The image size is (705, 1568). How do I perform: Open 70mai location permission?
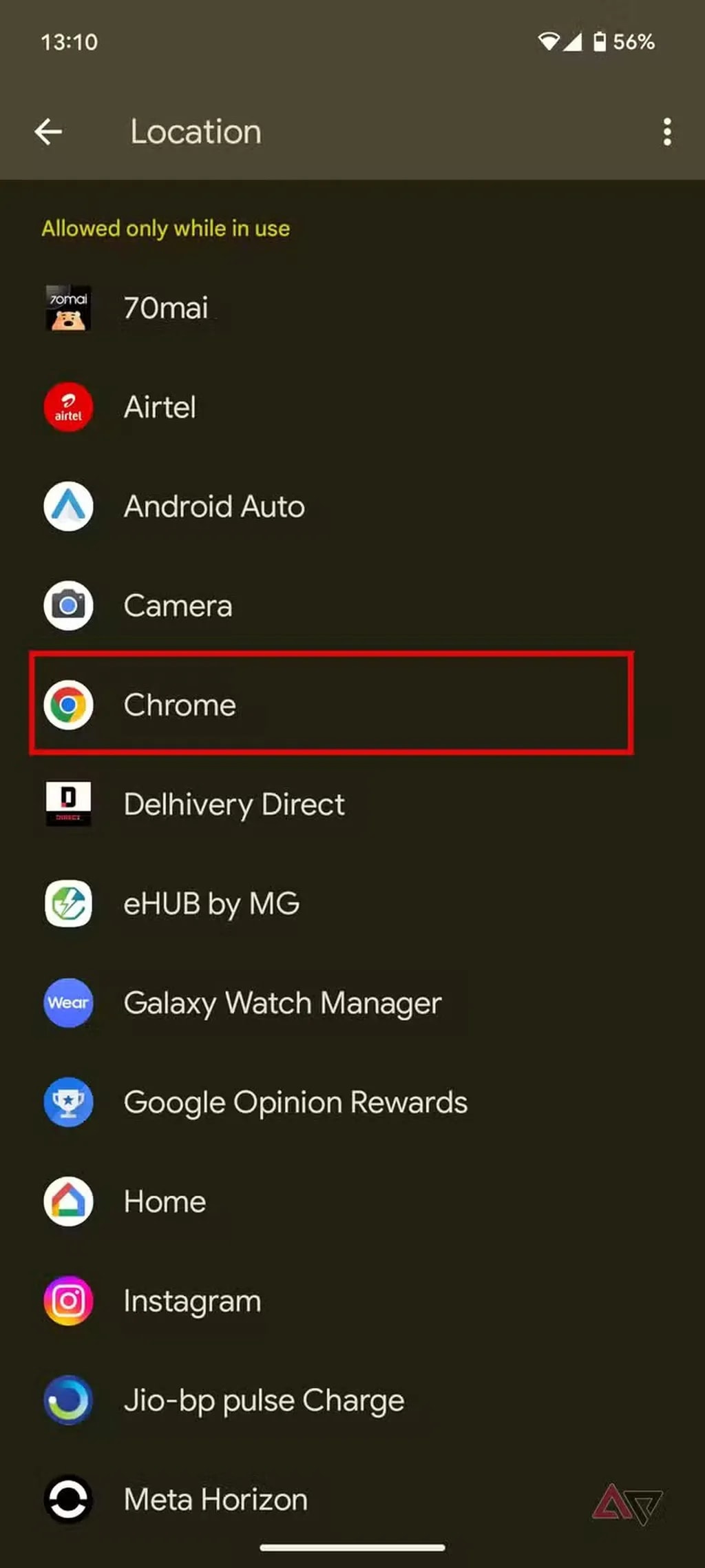click(x=165, y=308)
